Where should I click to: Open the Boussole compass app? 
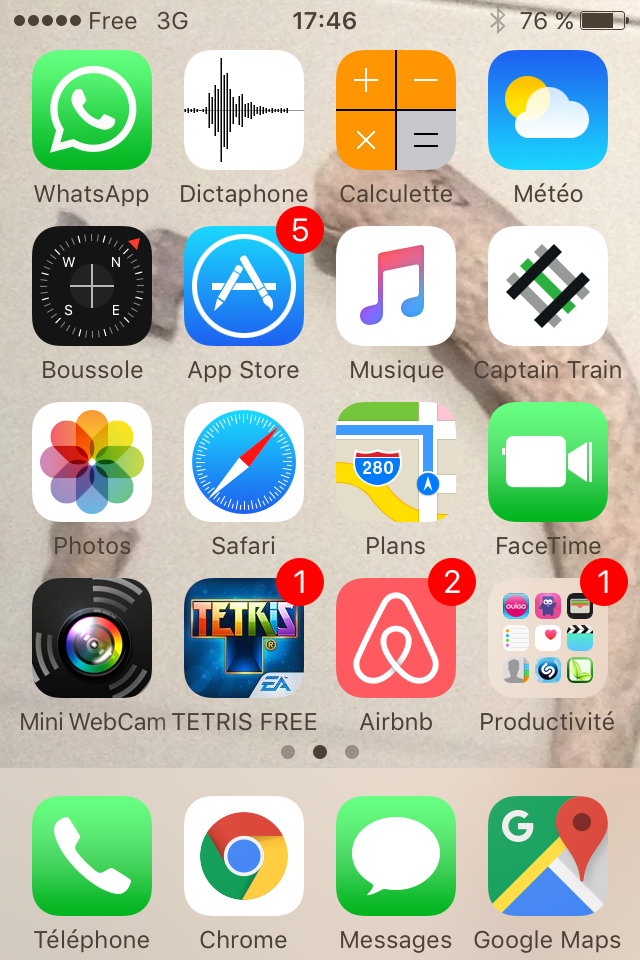click(x=92, y=286)
